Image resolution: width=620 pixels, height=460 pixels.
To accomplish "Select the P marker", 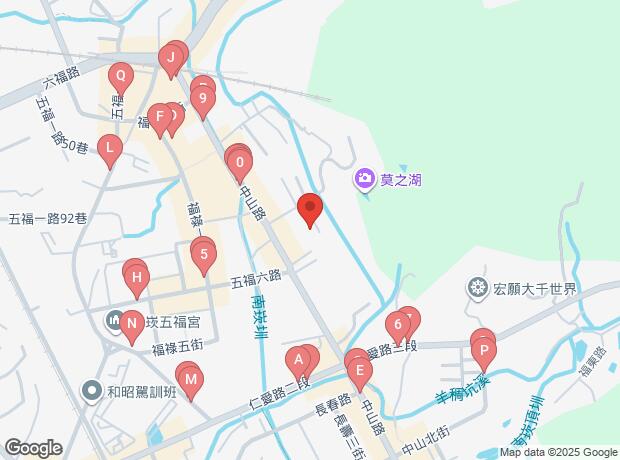I will [484, 351].
